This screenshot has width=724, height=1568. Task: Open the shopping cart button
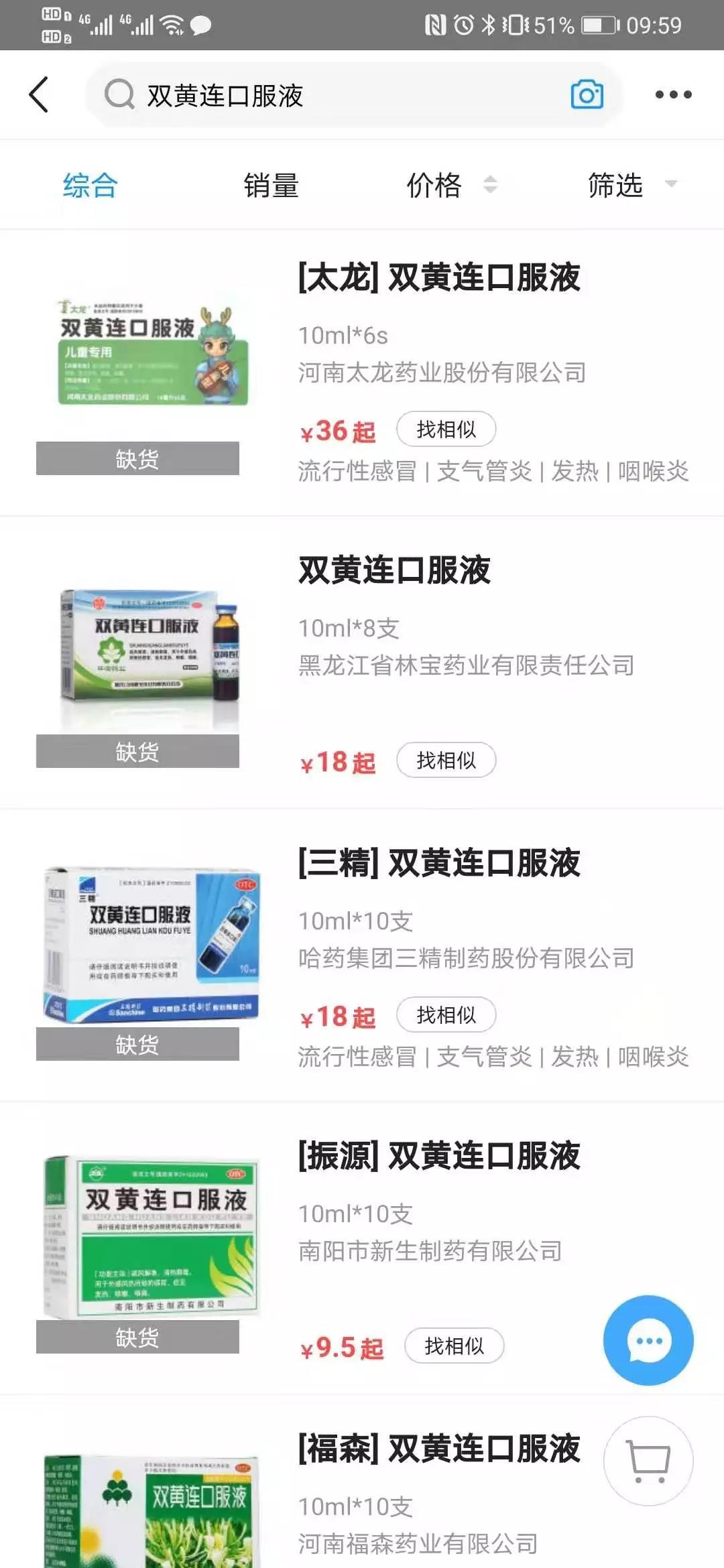648,1461
